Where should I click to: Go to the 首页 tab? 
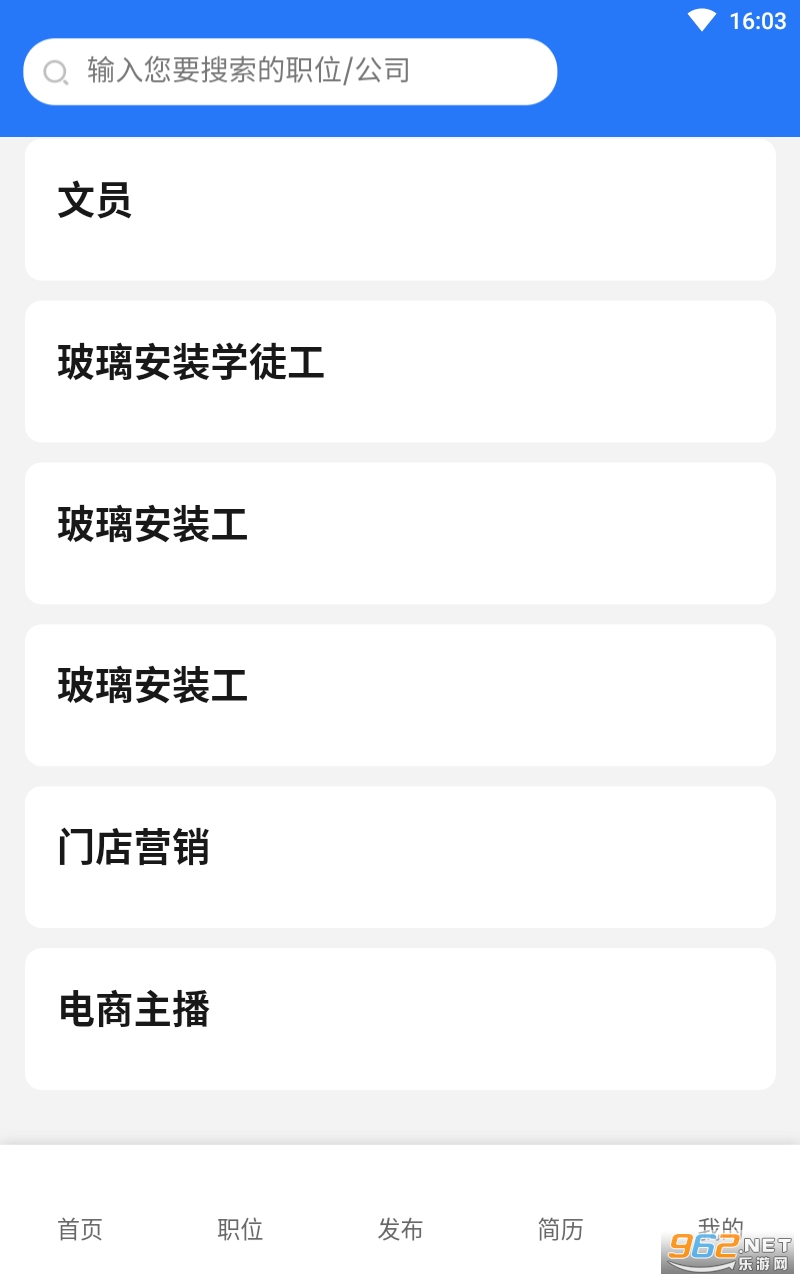point(80,1228)
